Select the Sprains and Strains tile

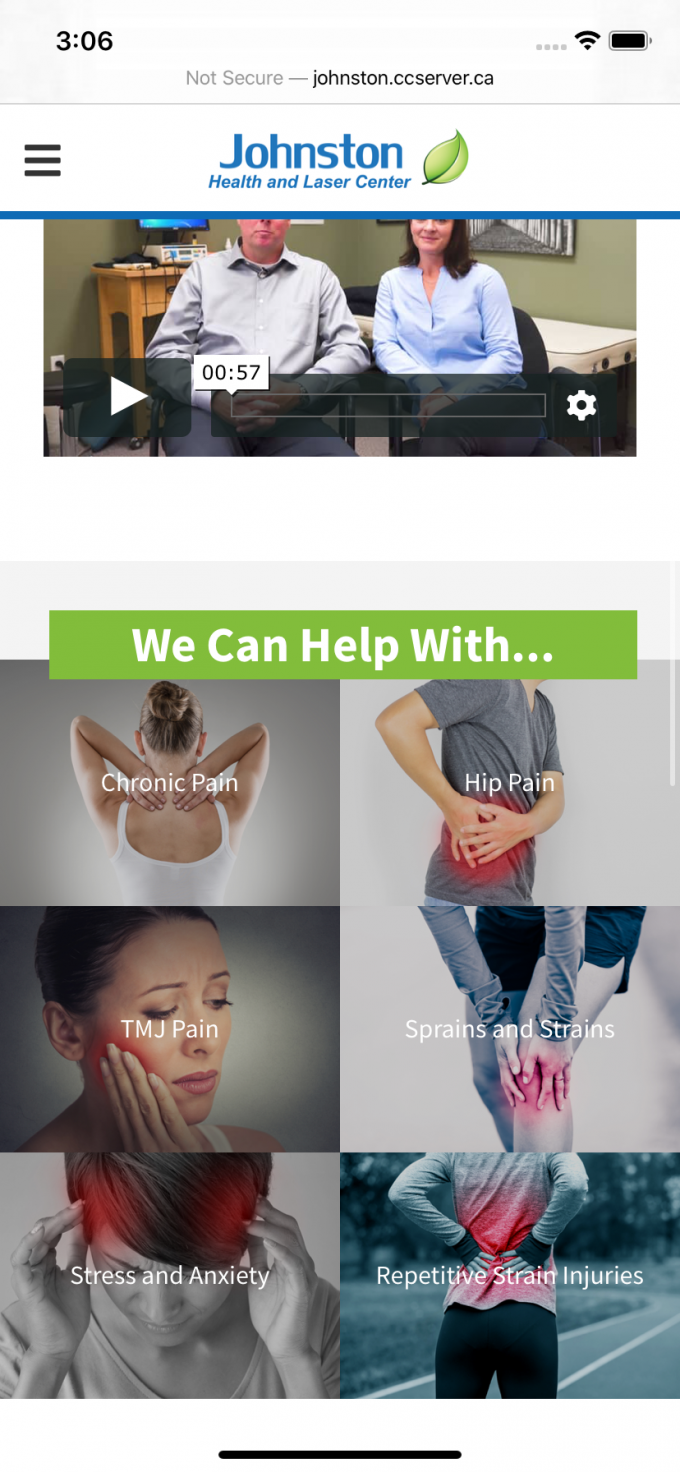[x=510, y=1029]
